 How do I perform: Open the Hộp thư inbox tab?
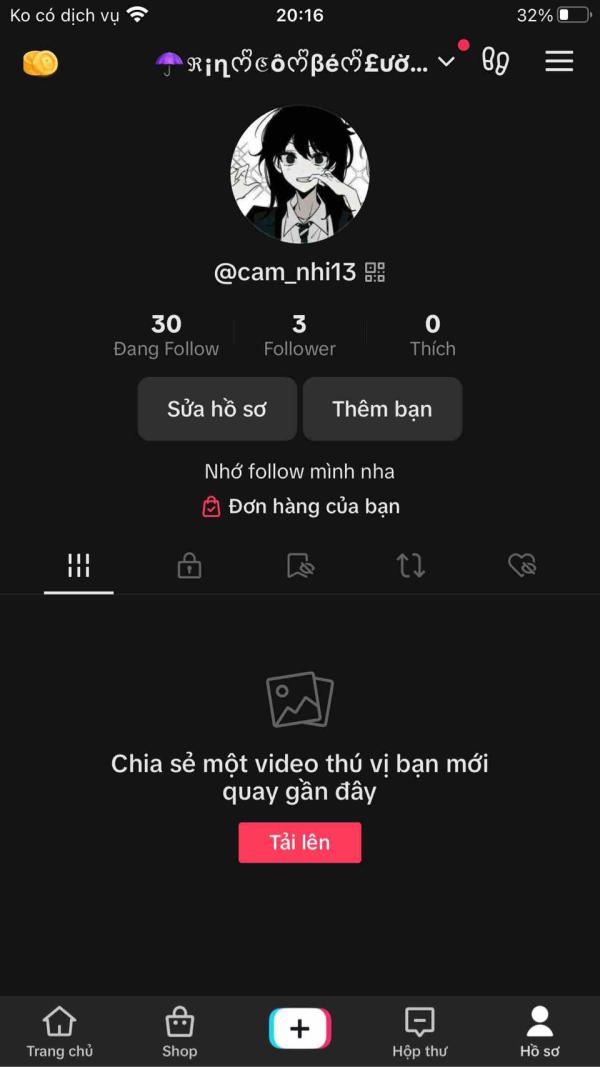tap(420, 1032)
